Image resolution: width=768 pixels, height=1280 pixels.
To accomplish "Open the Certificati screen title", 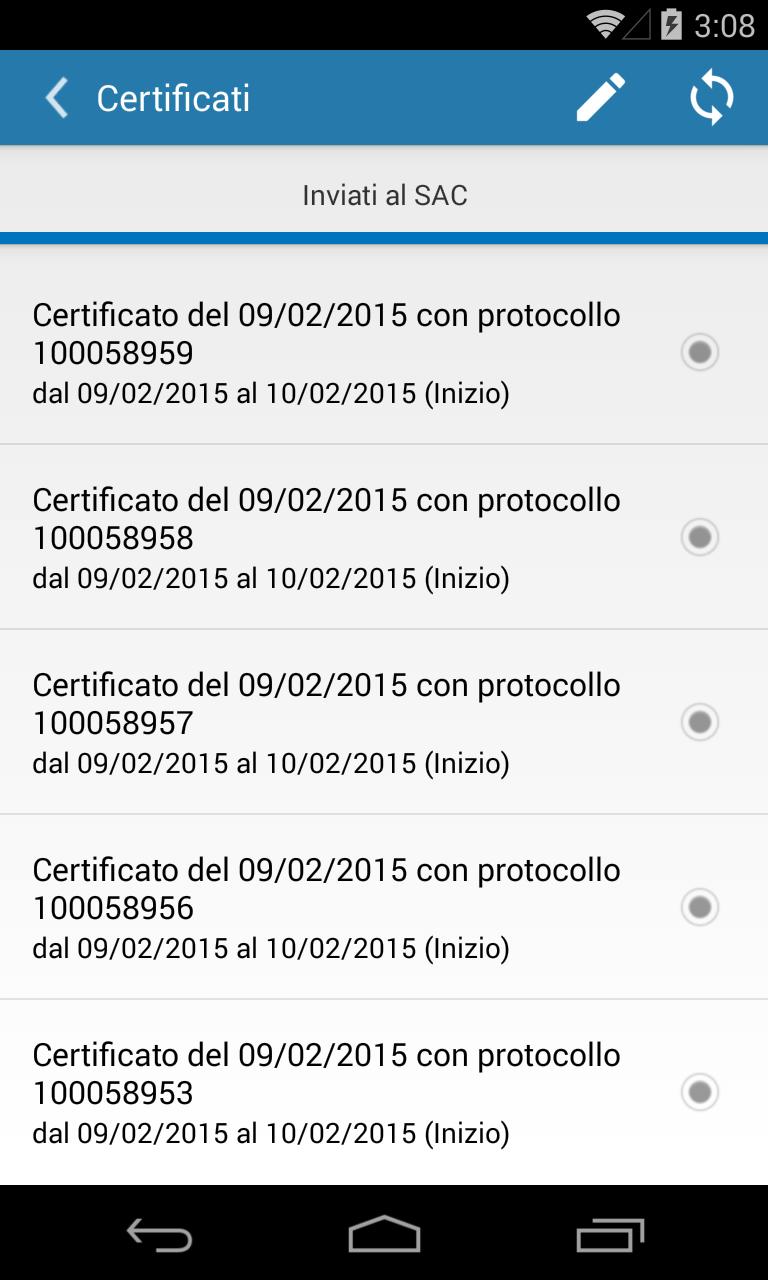I will point(173,97).
